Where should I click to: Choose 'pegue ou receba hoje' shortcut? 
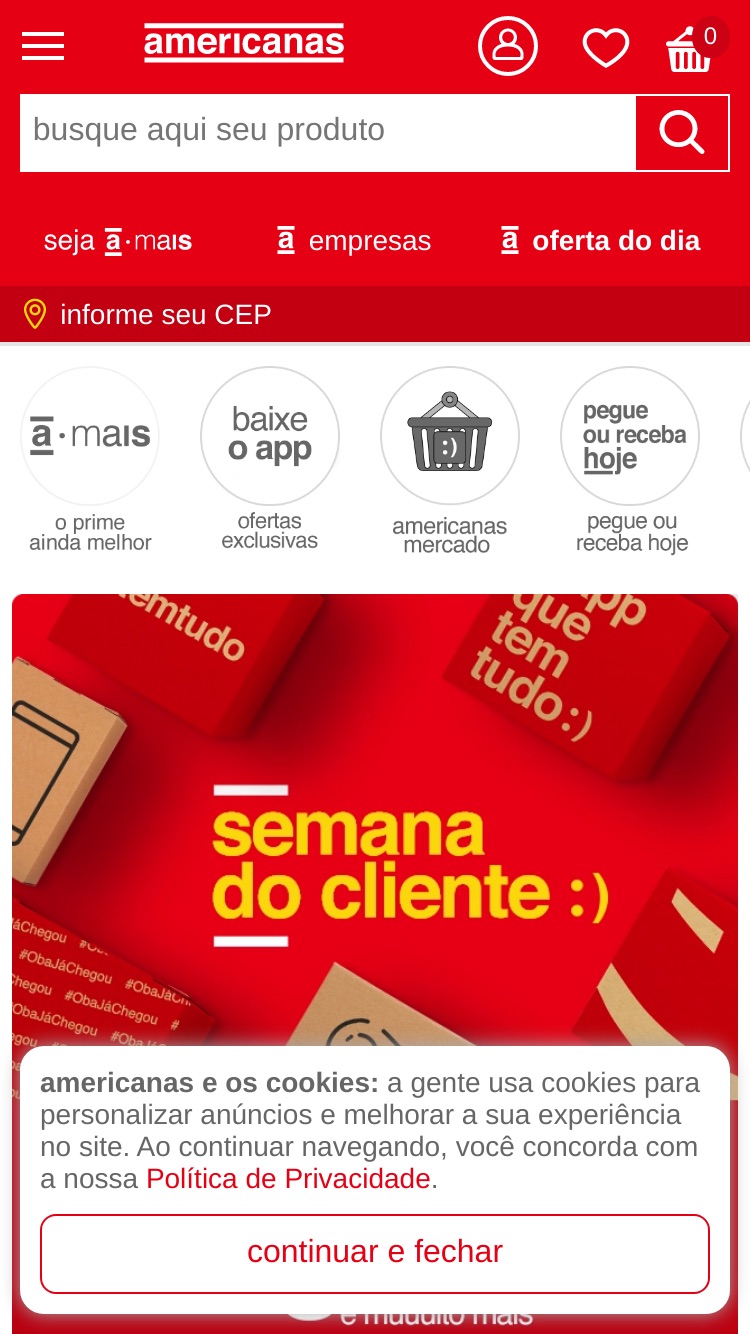click(631, 460)
